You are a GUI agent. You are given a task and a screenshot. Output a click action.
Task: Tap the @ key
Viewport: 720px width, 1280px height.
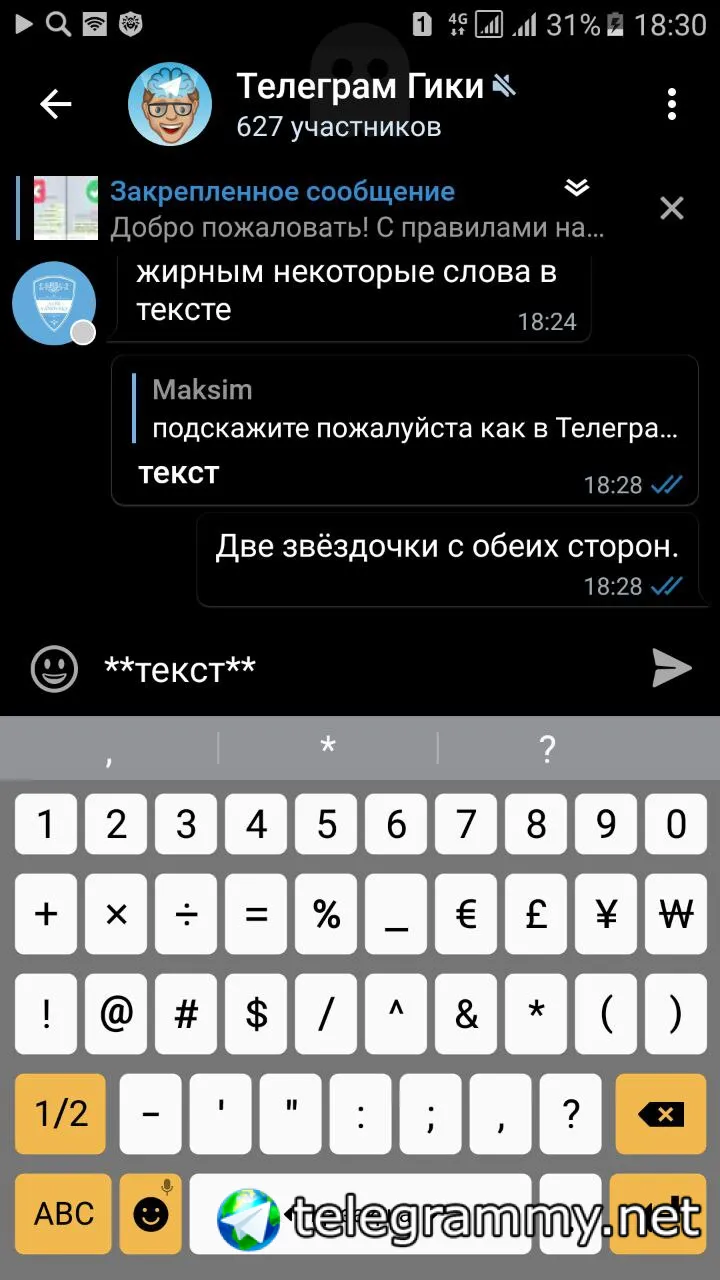click(x=117, y=1014)
